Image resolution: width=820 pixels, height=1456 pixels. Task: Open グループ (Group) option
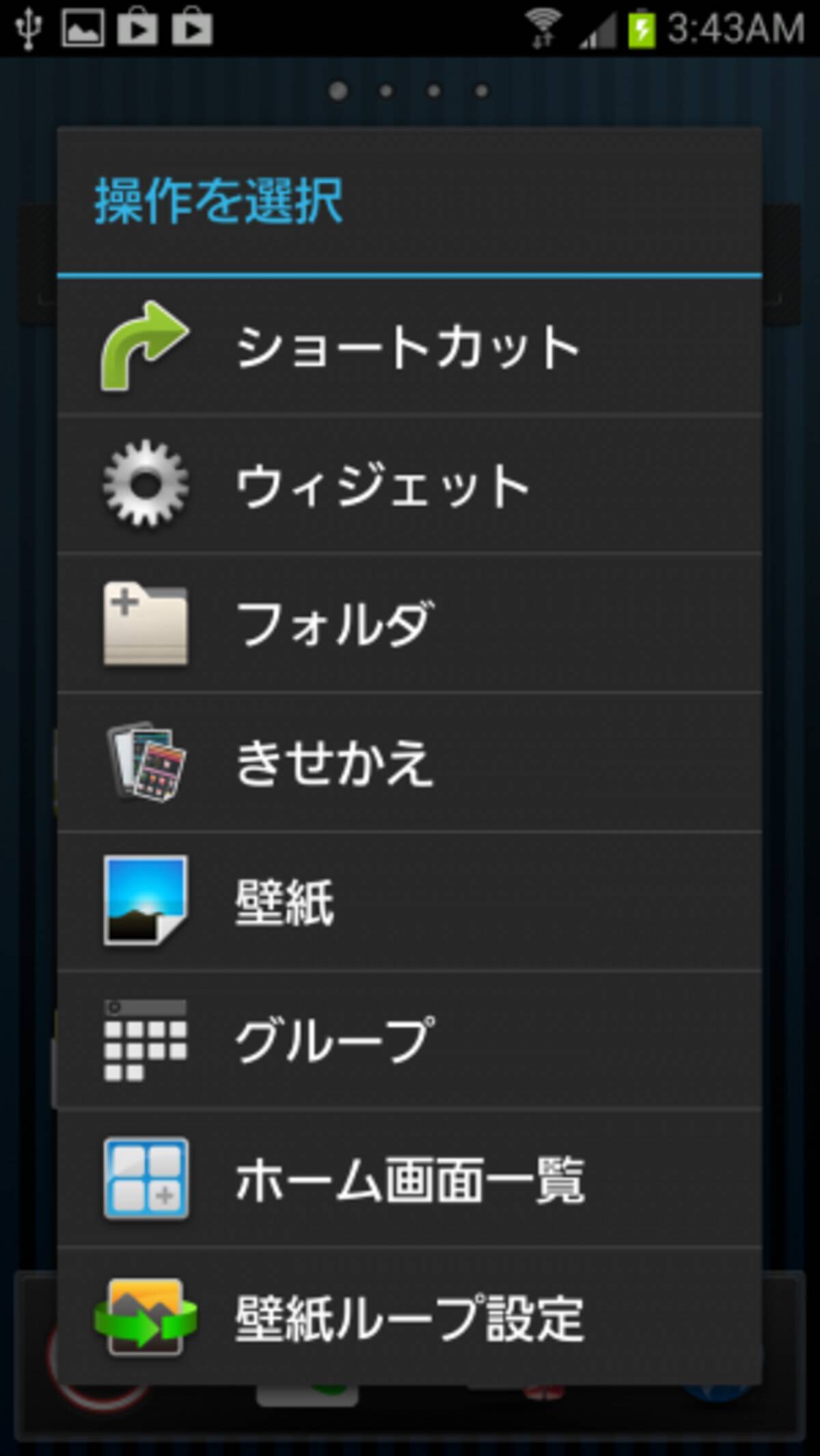[409, 1041]
